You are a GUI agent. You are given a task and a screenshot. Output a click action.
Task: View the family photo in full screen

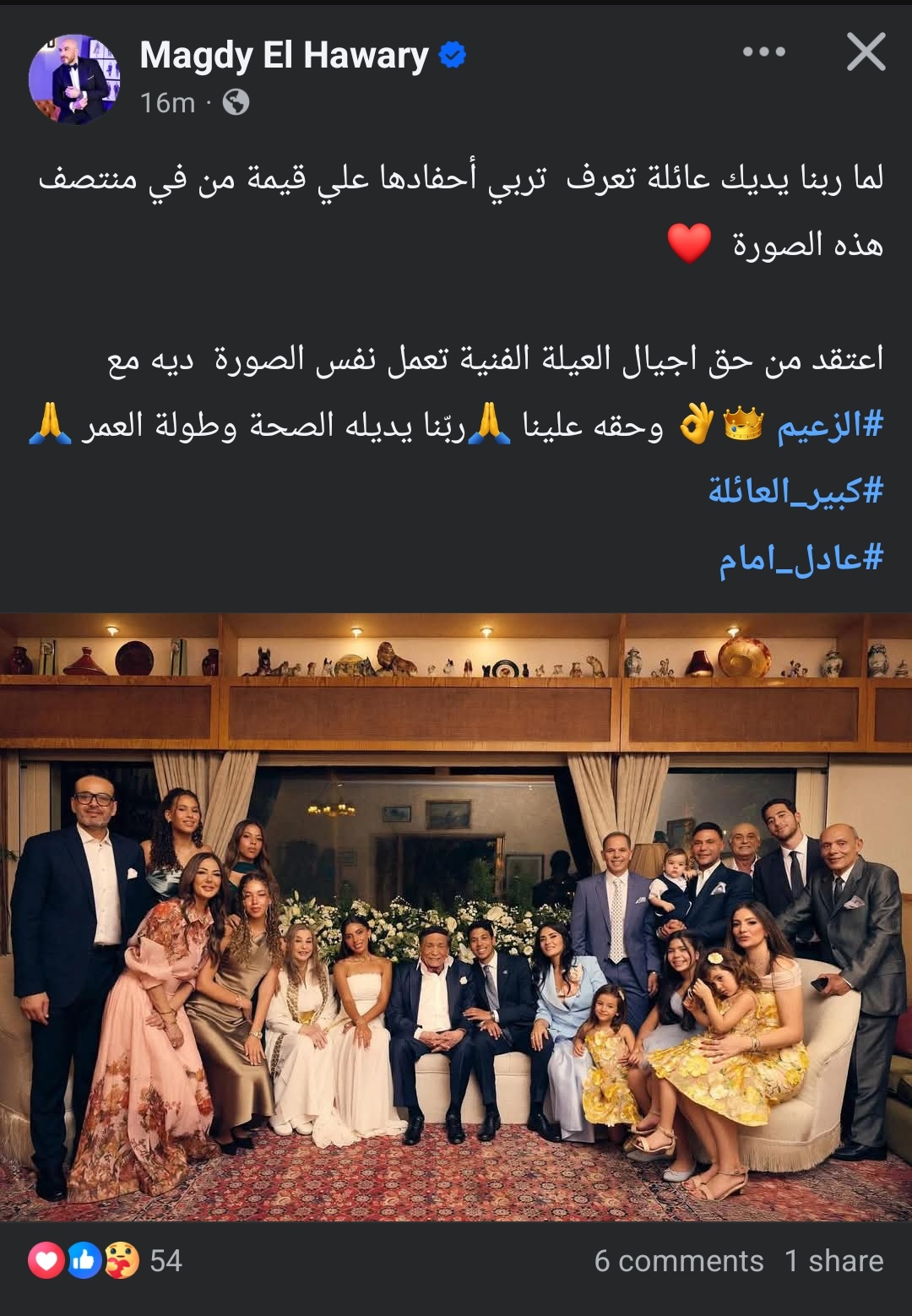[x=456, y=916]
